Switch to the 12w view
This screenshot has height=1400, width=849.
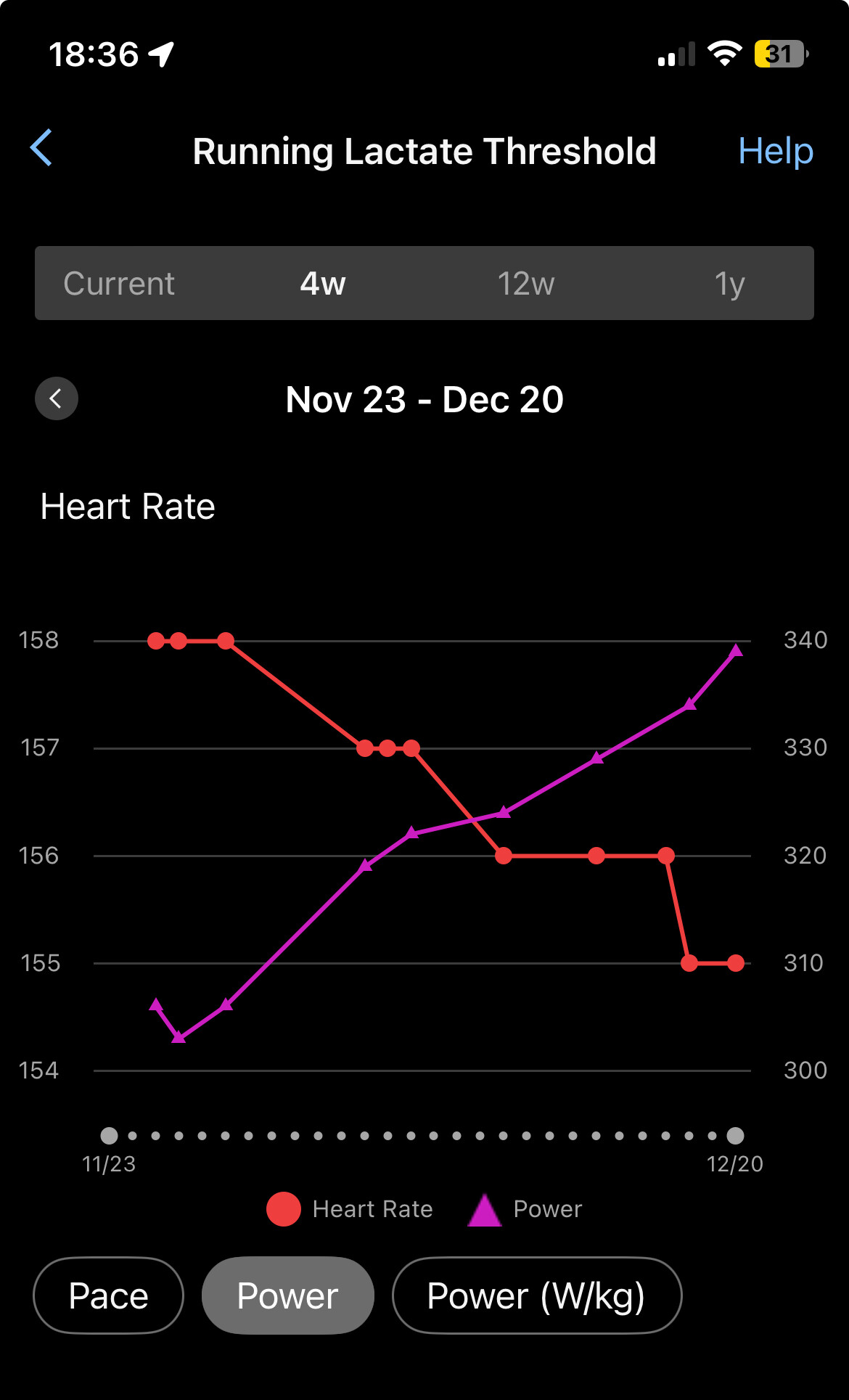(x=525, y=283)
